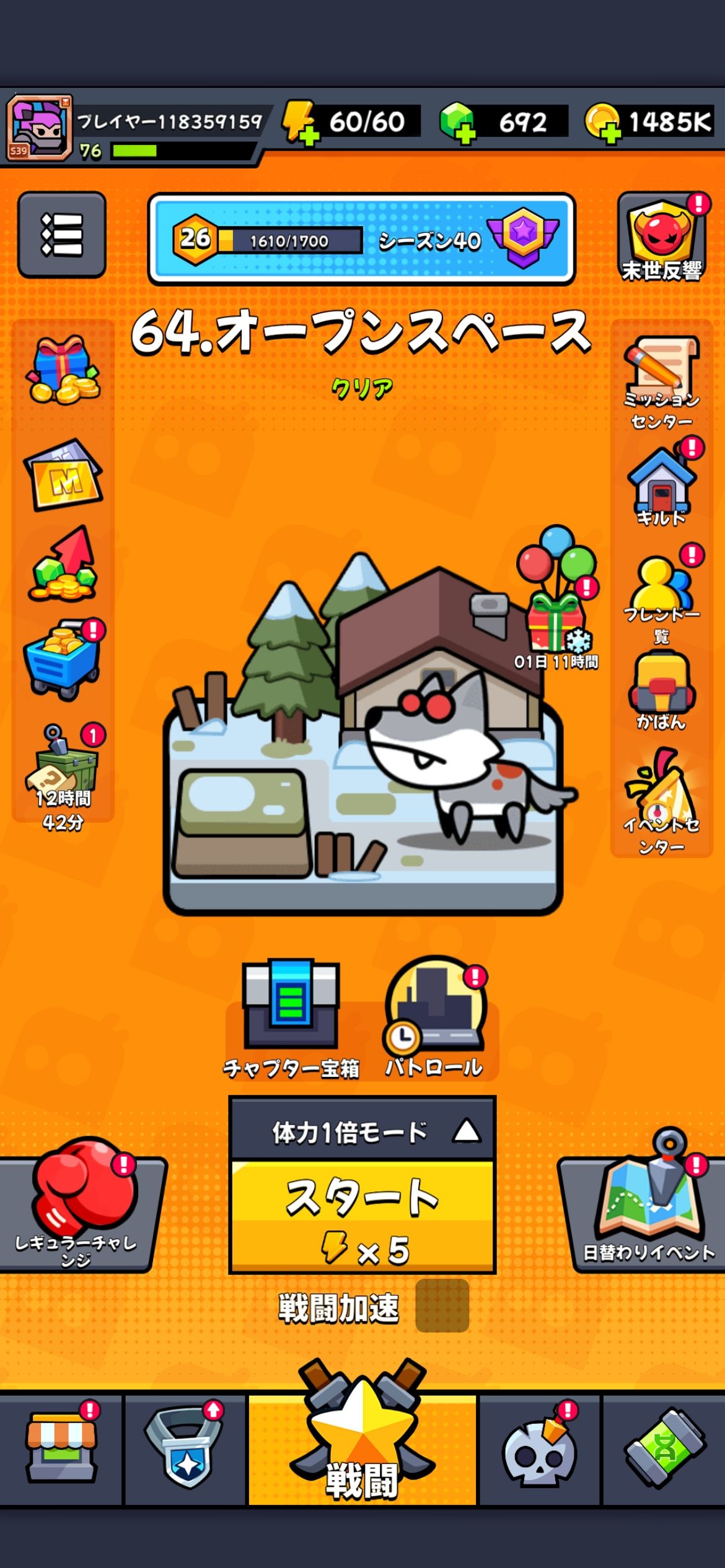Expand the 体力1倍モード selector
This screenshot has height=1568, width=725.
pyautogui.click(x=362, y=1131)
